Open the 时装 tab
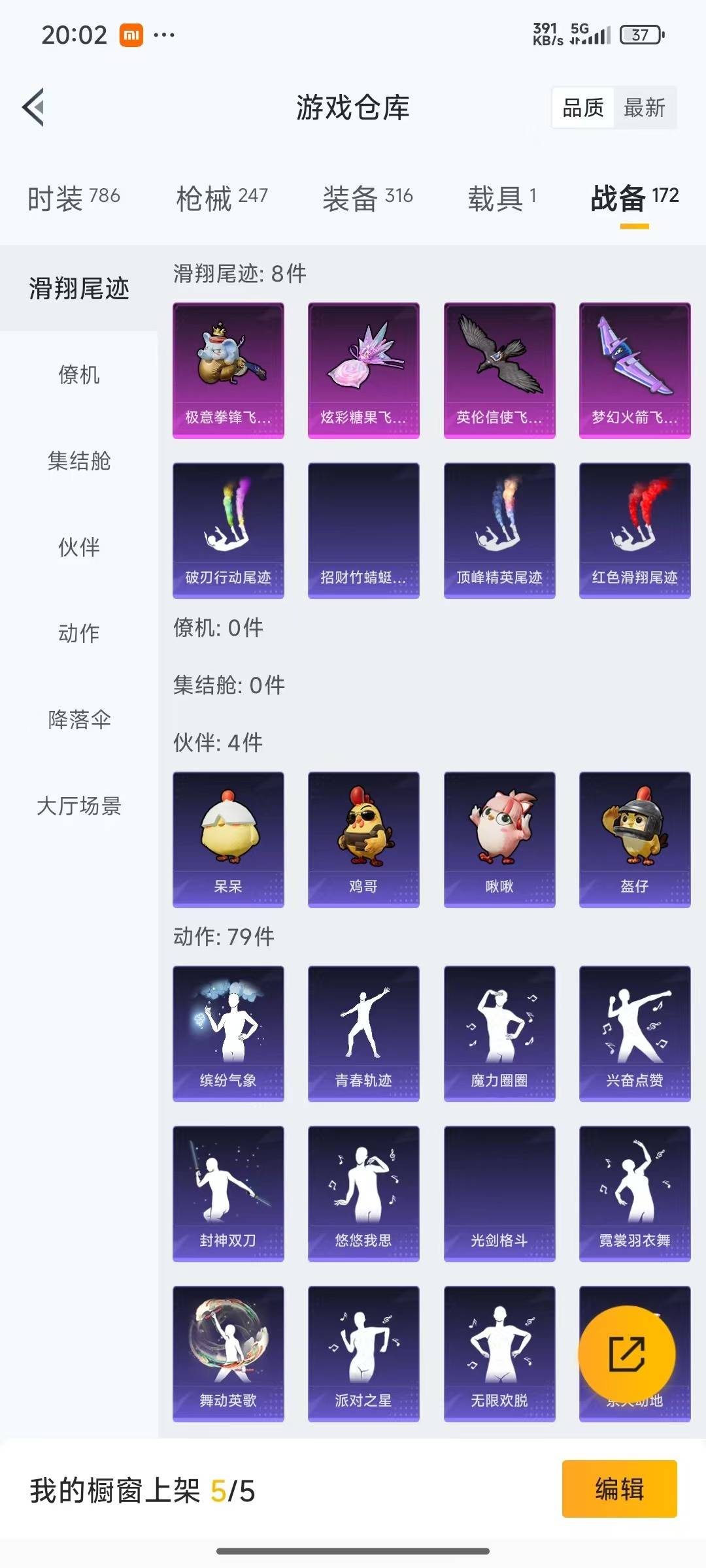Viewport: 706px width, 1568px height. click(72, 197)
